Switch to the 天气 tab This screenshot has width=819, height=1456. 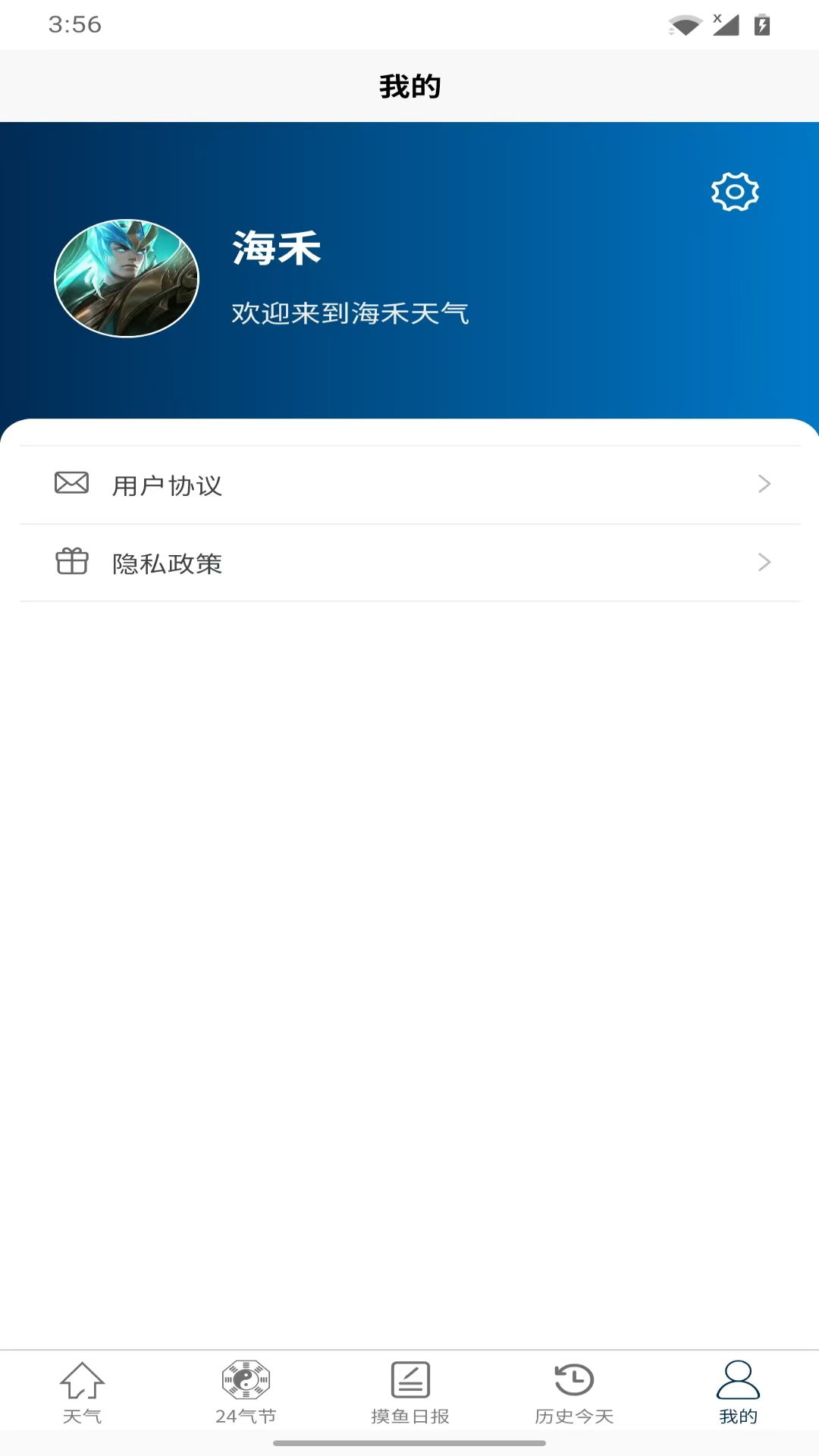(x=82, y=1415)
